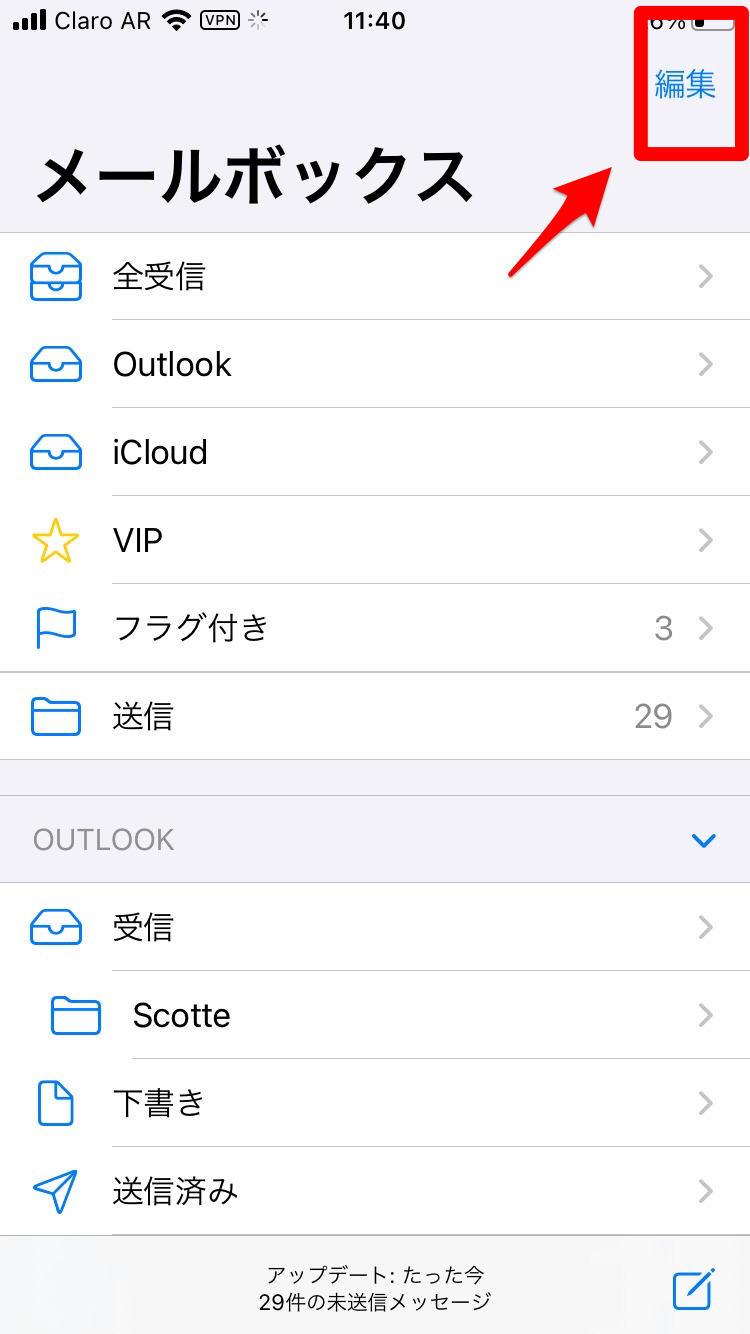Open the 送信 outbox folder icon
This screenshot has width=750, height=1334.
click(x=56, y=716)
